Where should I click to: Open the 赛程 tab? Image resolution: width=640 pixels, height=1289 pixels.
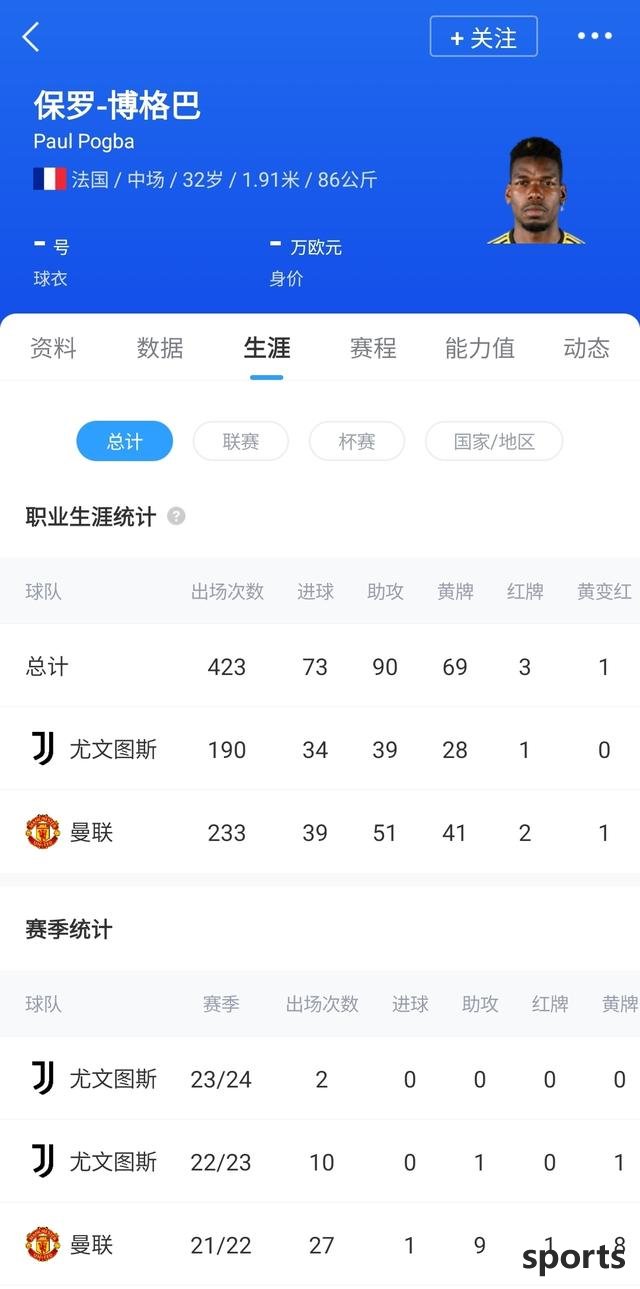373,348
